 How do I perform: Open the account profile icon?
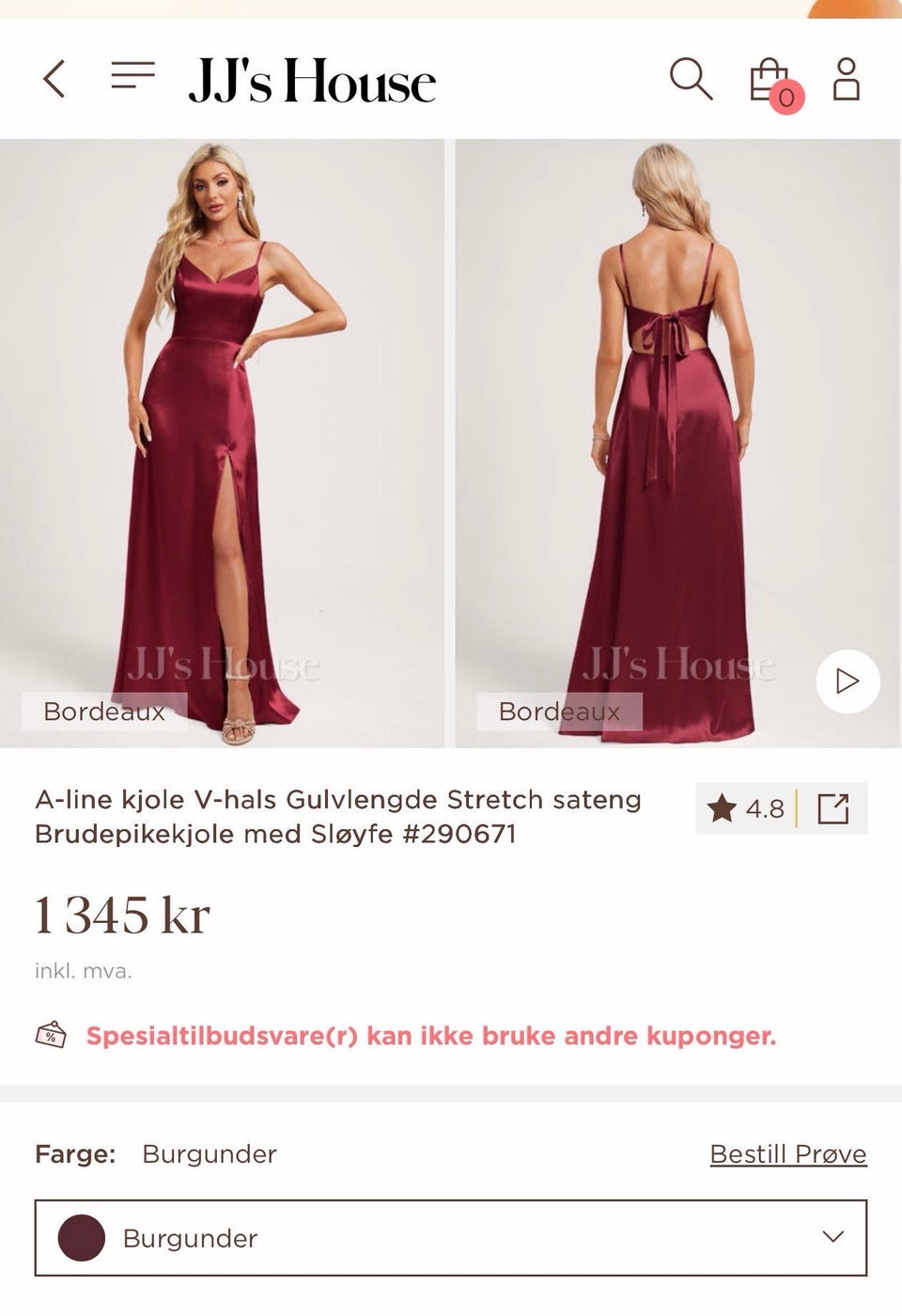tap(845, 80)
